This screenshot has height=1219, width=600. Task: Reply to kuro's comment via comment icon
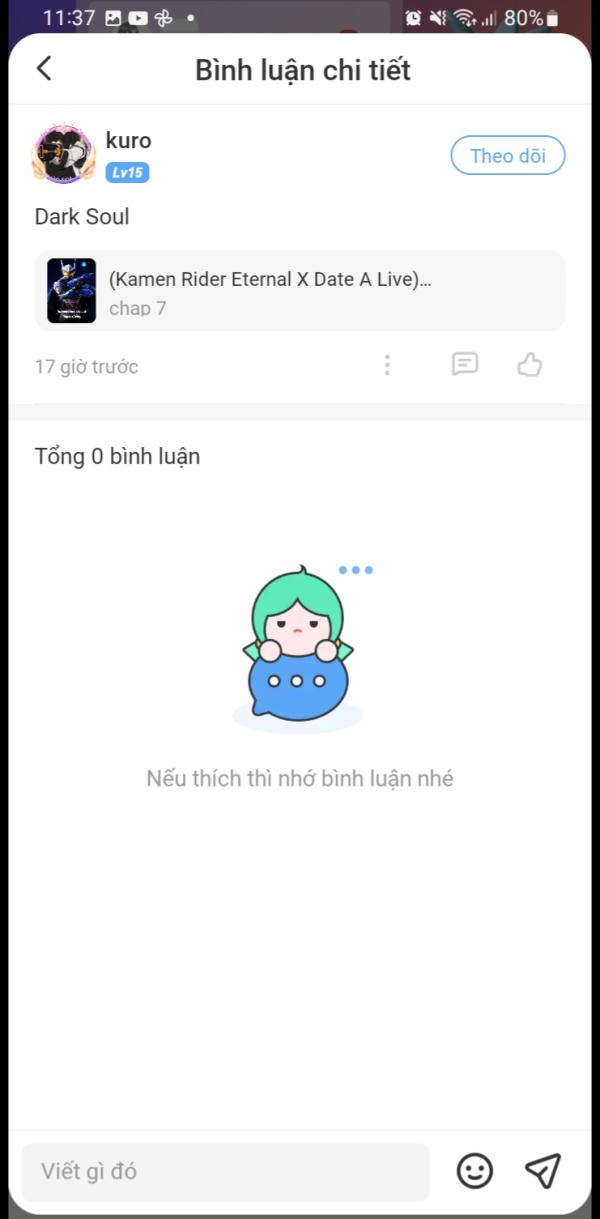[465, 365]
